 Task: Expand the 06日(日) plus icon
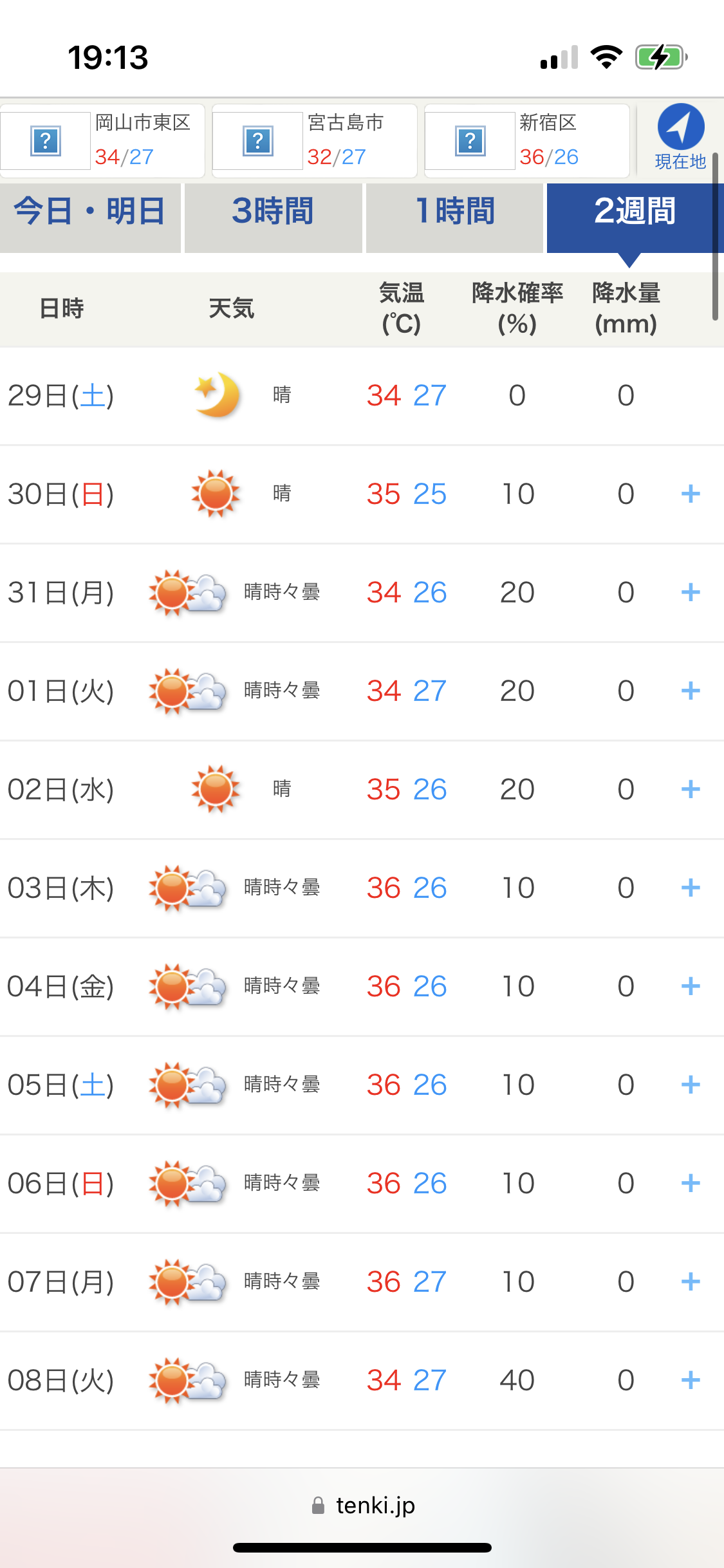(691, 1184)
